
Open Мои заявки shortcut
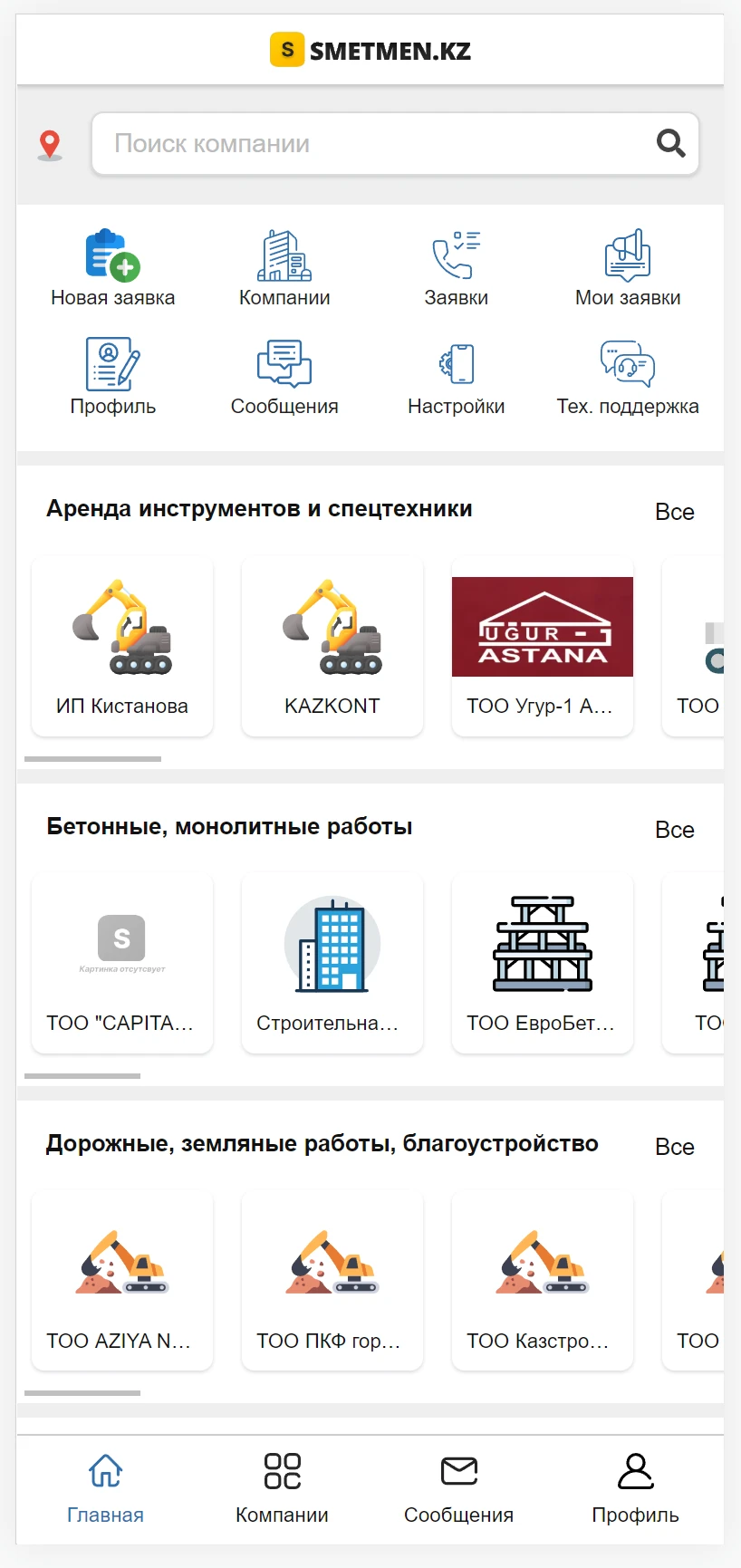(628, 268)
